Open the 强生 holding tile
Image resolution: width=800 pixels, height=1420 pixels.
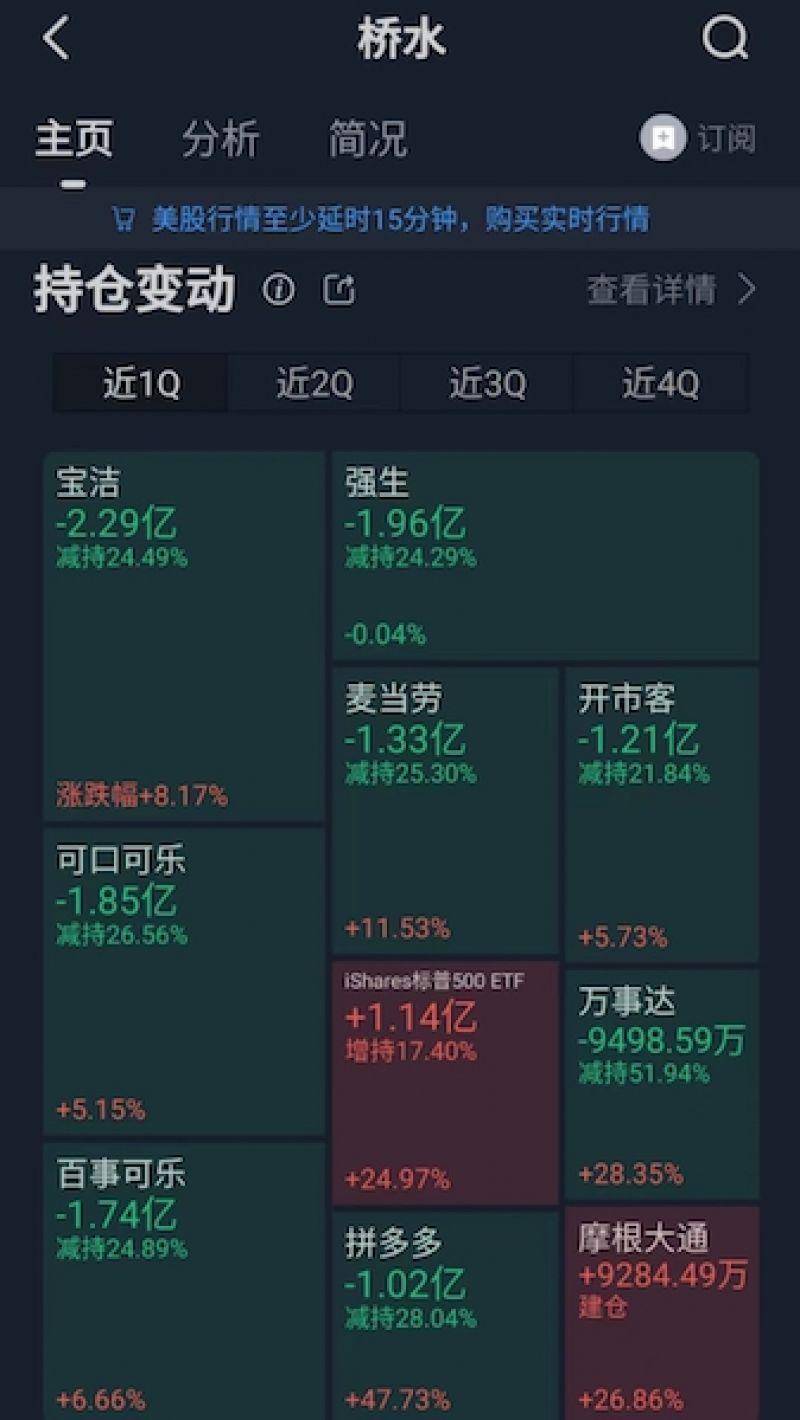click(x=545, y=556)
